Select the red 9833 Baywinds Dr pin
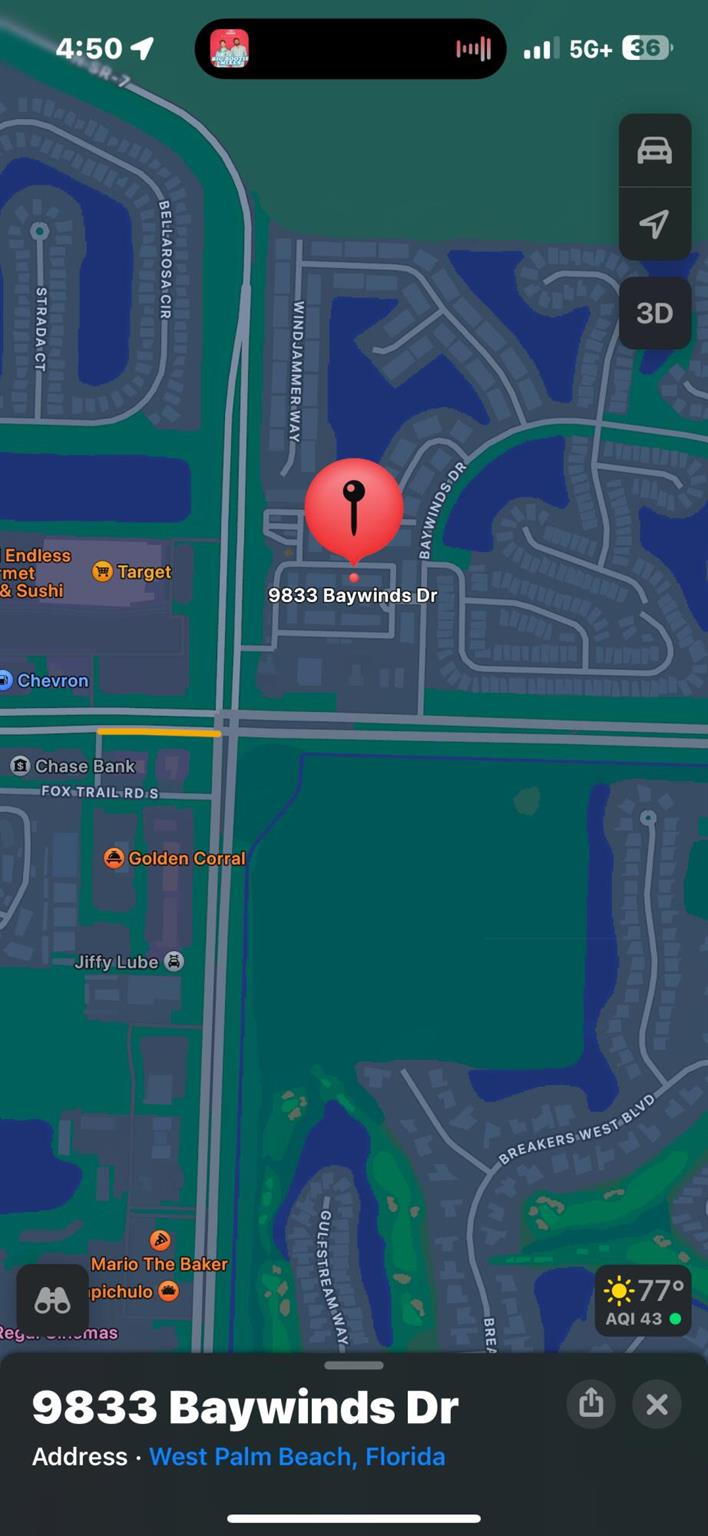This screenshot has width=708, height=1536. [354, 508]
